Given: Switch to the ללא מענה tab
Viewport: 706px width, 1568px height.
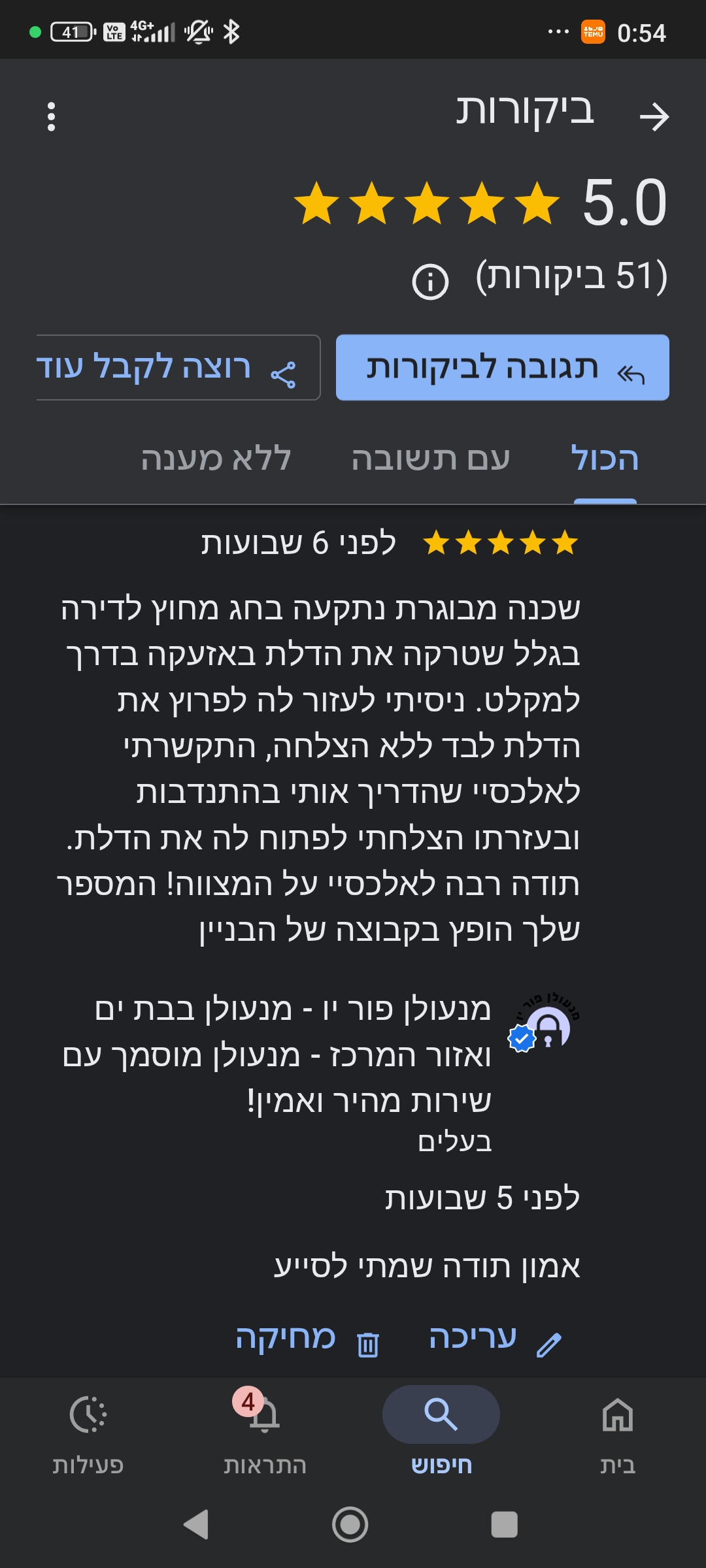Looking at the screenshot, I should tap(216, 459).
